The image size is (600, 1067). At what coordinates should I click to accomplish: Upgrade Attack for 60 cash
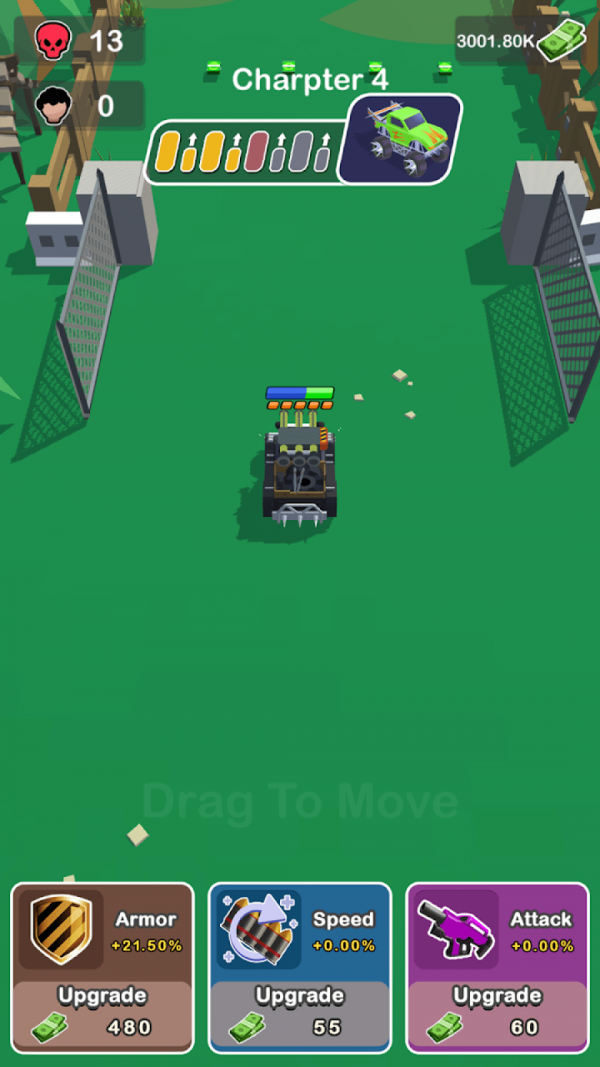click(497, 1012)
